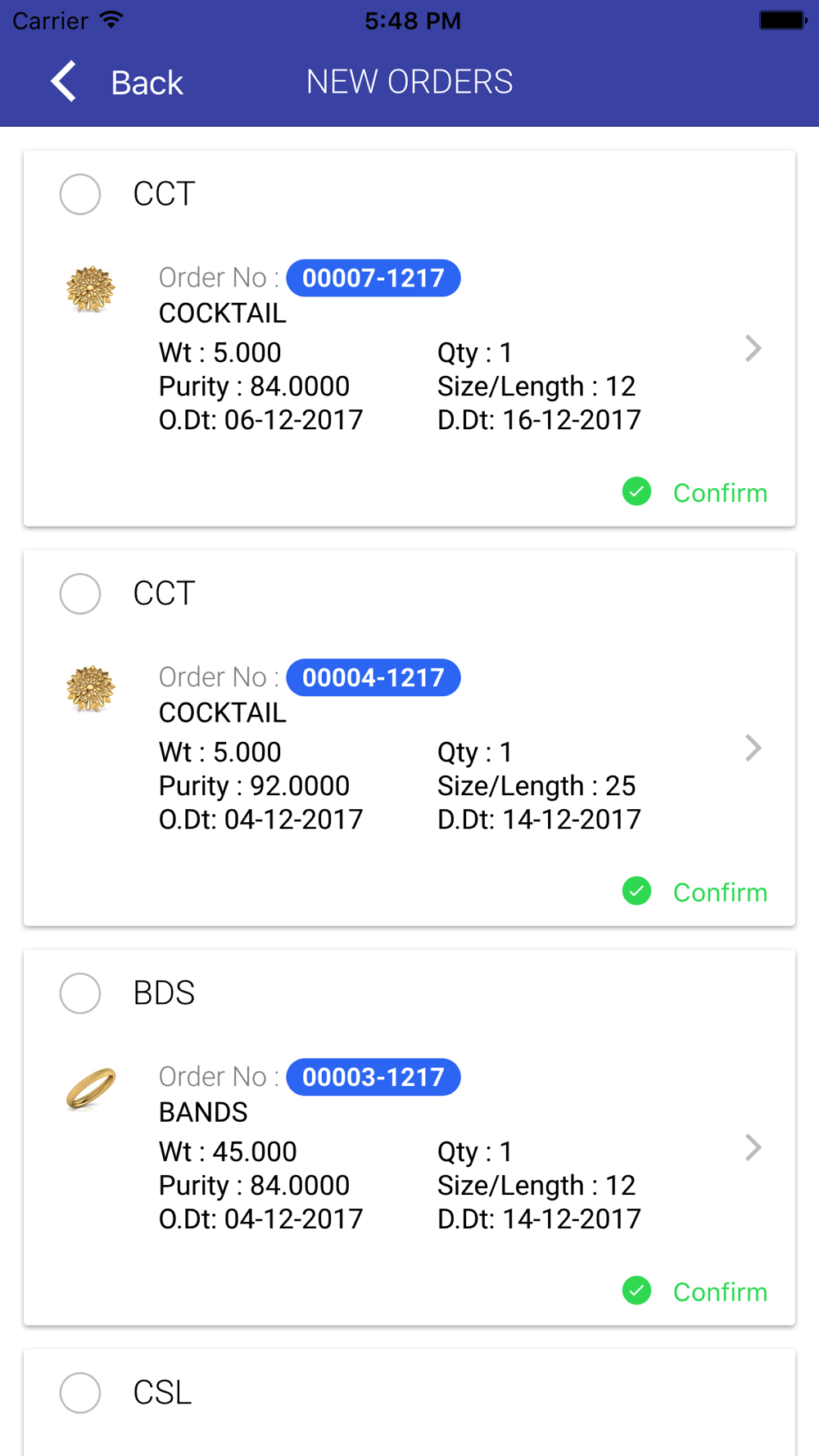Image resolution: width=819 pixels, height=1456 pixels.
Task: Open details chevron for order 00007-1217
Action: [753, 349]
